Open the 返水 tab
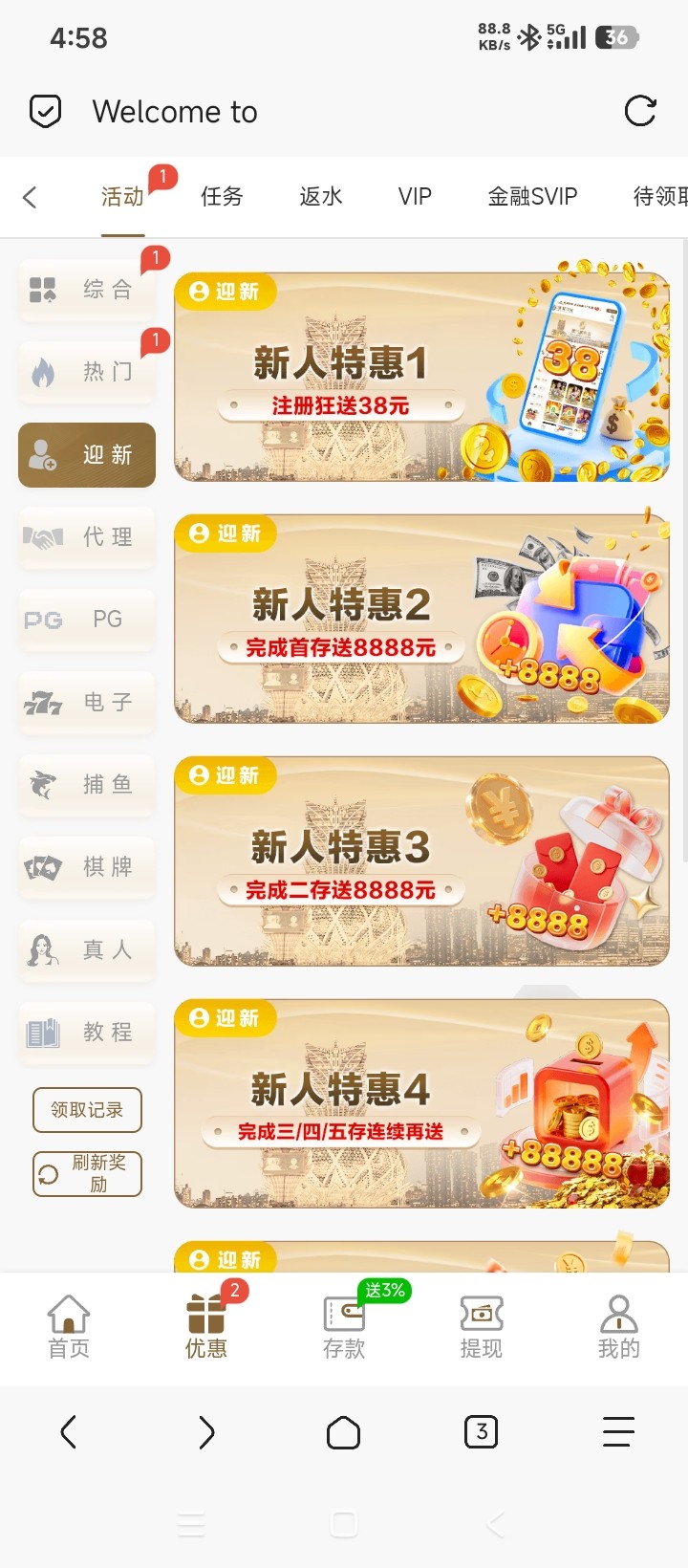Screen dimensions: 688x1568 point(320,197)
